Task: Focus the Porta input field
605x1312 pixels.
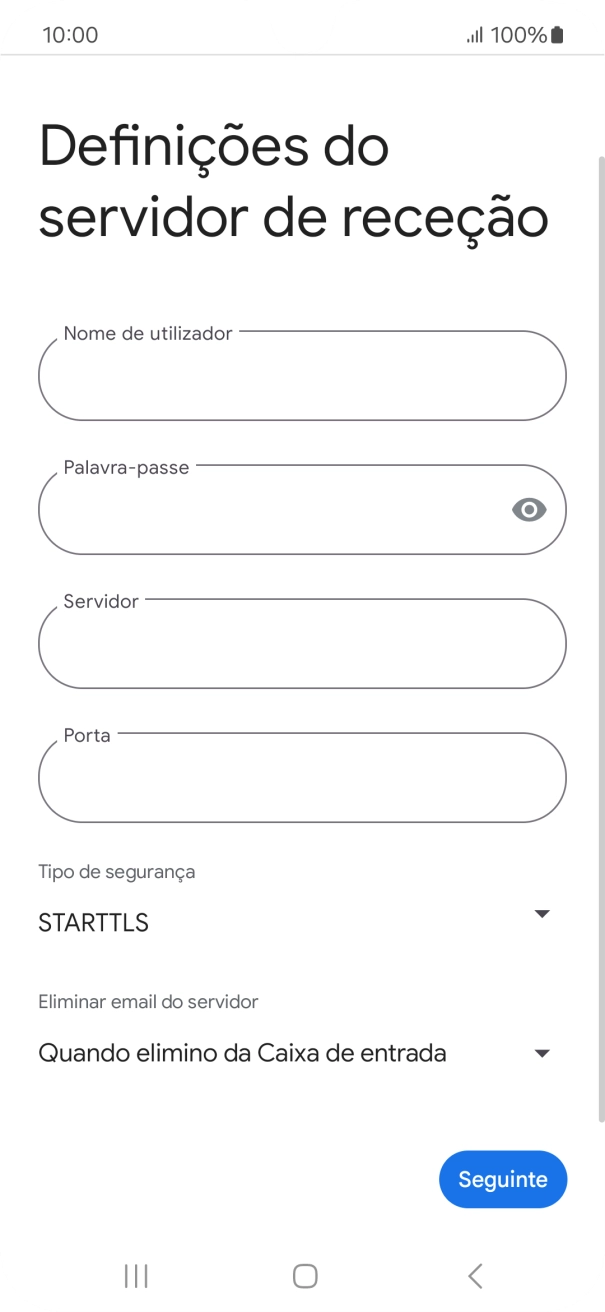Action: (x=302, y=778)
